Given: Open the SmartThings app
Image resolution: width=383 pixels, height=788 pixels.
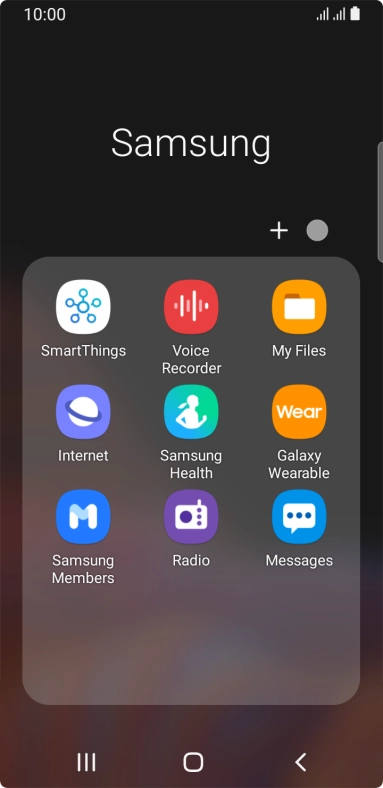Looking at the screenshot, I should point(83,307).
